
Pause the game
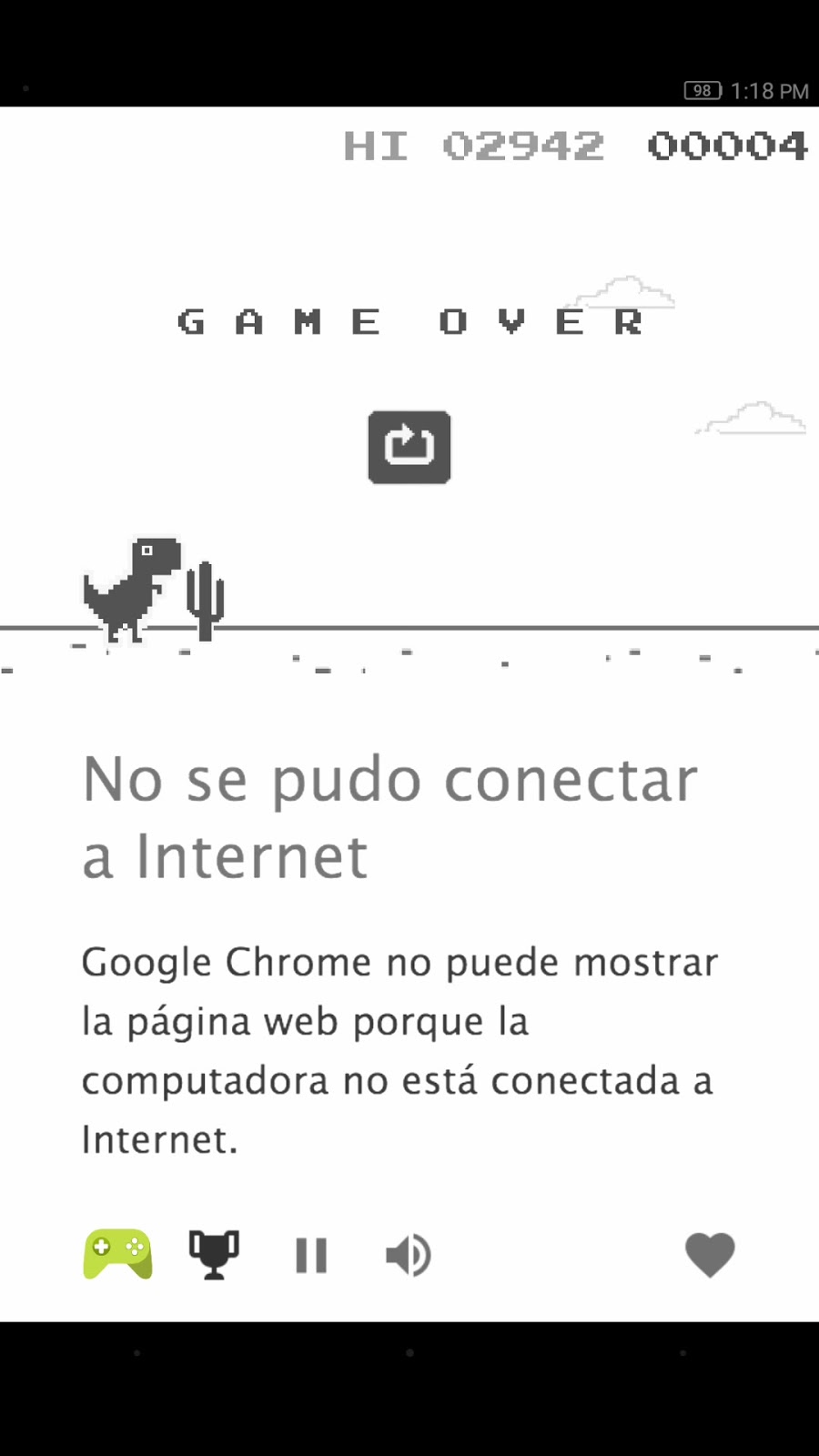pyautogui.click(x=311, y=1255)
